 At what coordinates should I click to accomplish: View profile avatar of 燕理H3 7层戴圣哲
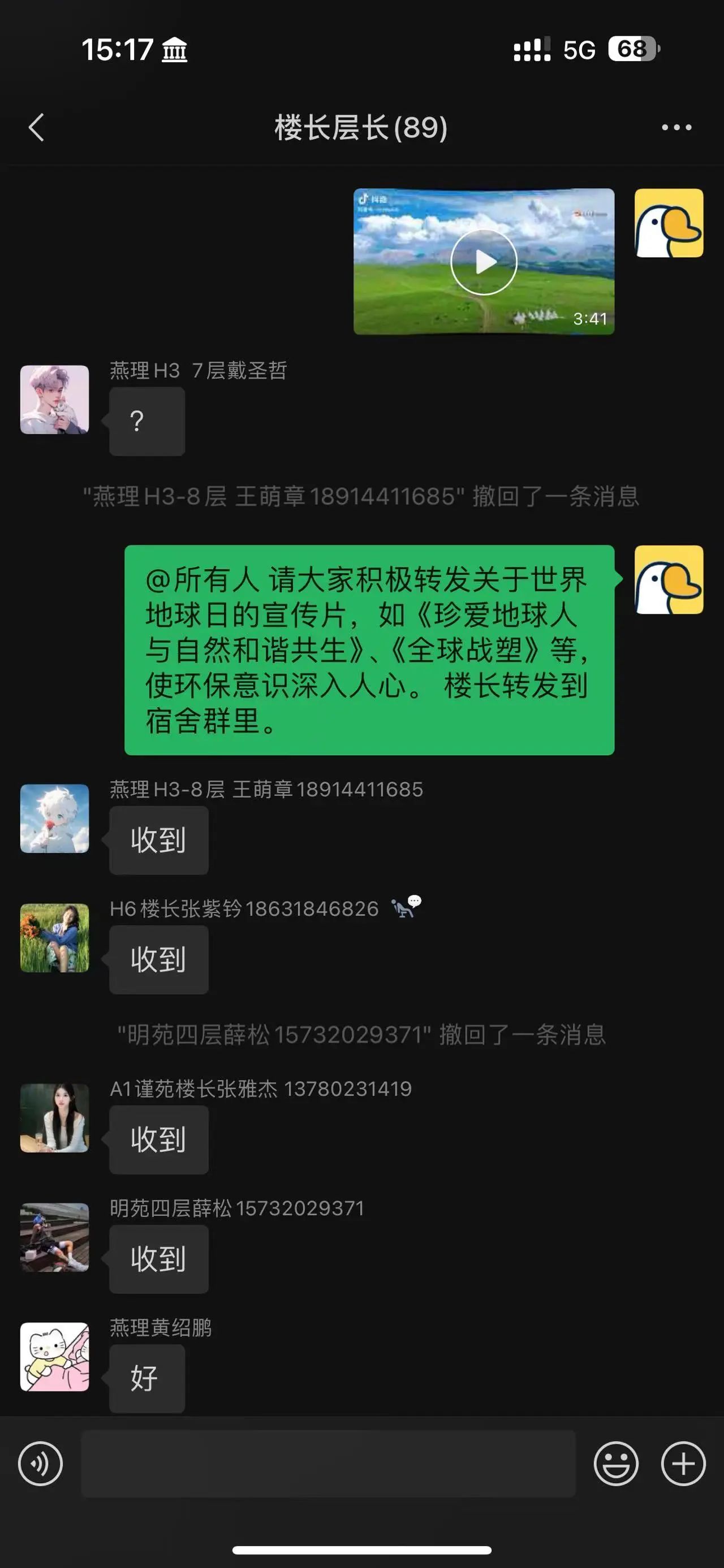(55, 399)
